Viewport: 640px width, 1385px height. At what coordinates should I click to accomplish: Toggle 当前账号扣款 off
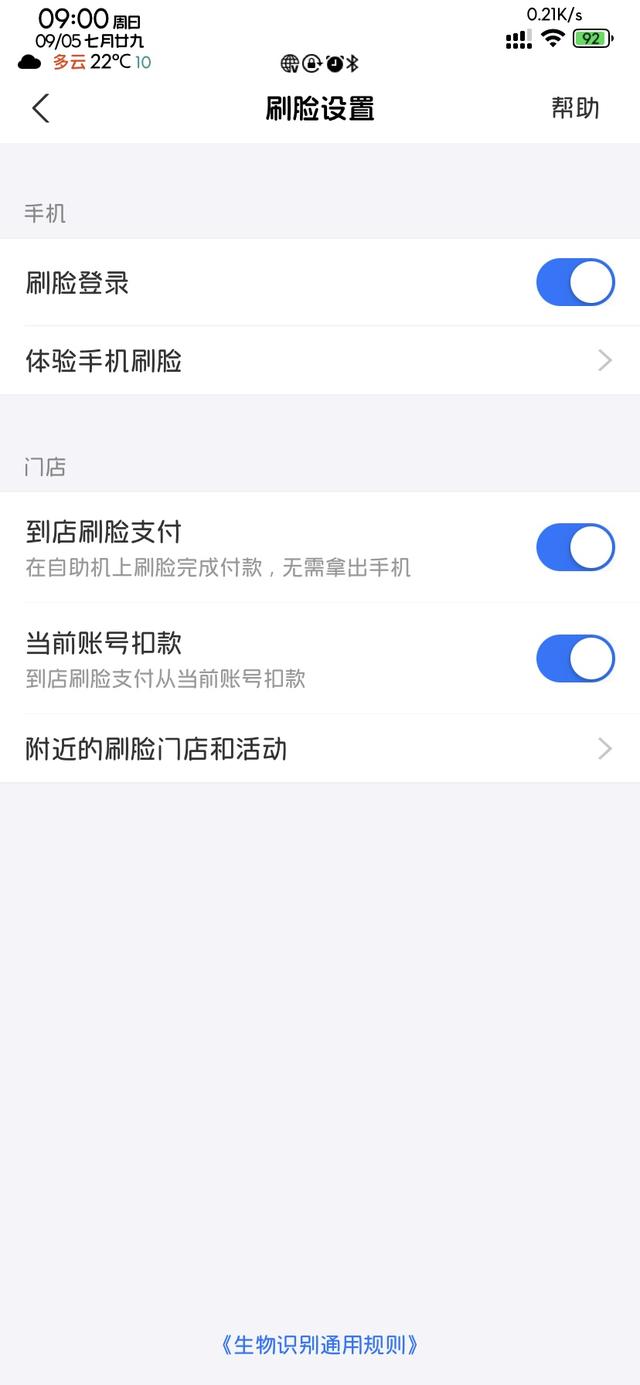coord(575,658)
